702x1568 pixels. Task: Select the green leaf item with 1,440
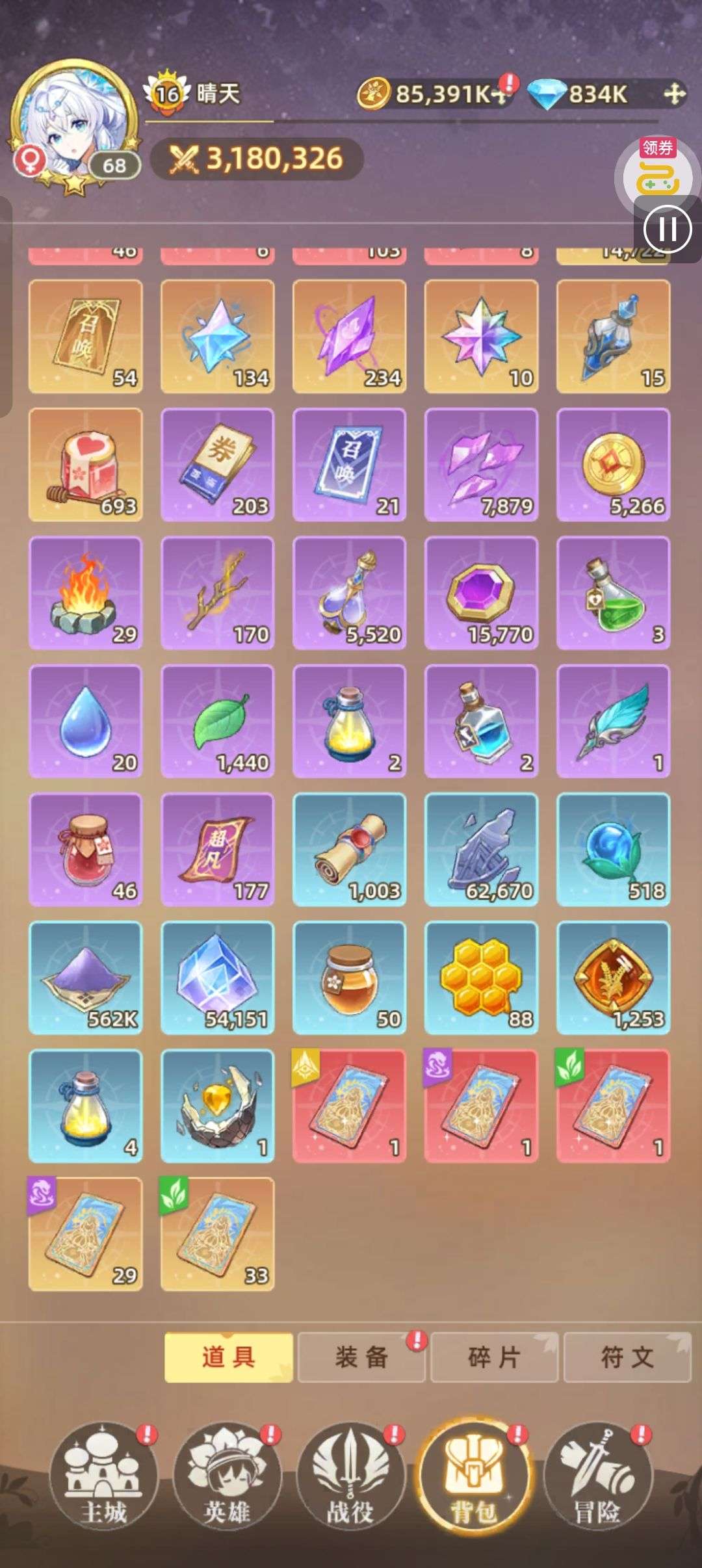[x=217, y=721]
